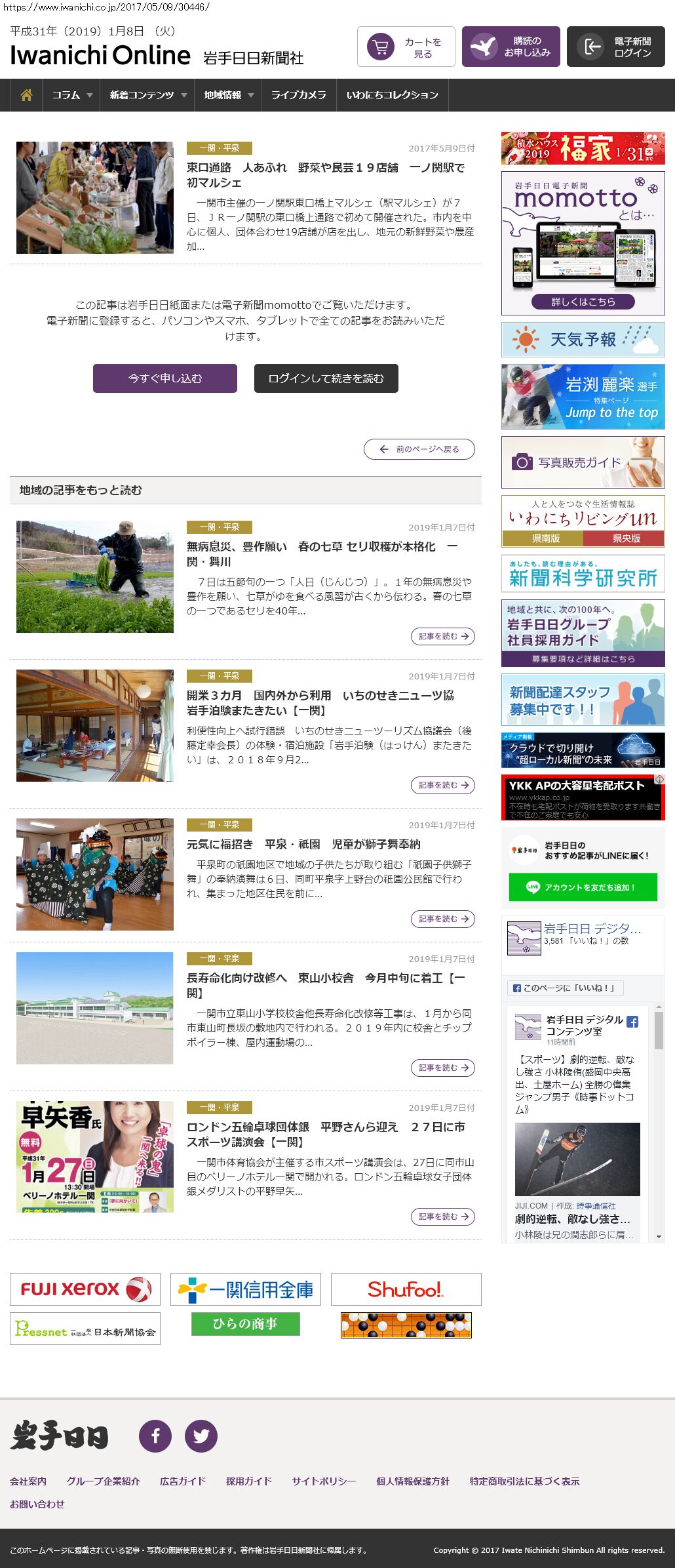This screenshot has width=675, height=1568.
Task: Open ライブカメラ page
Action: click(298, 95)
